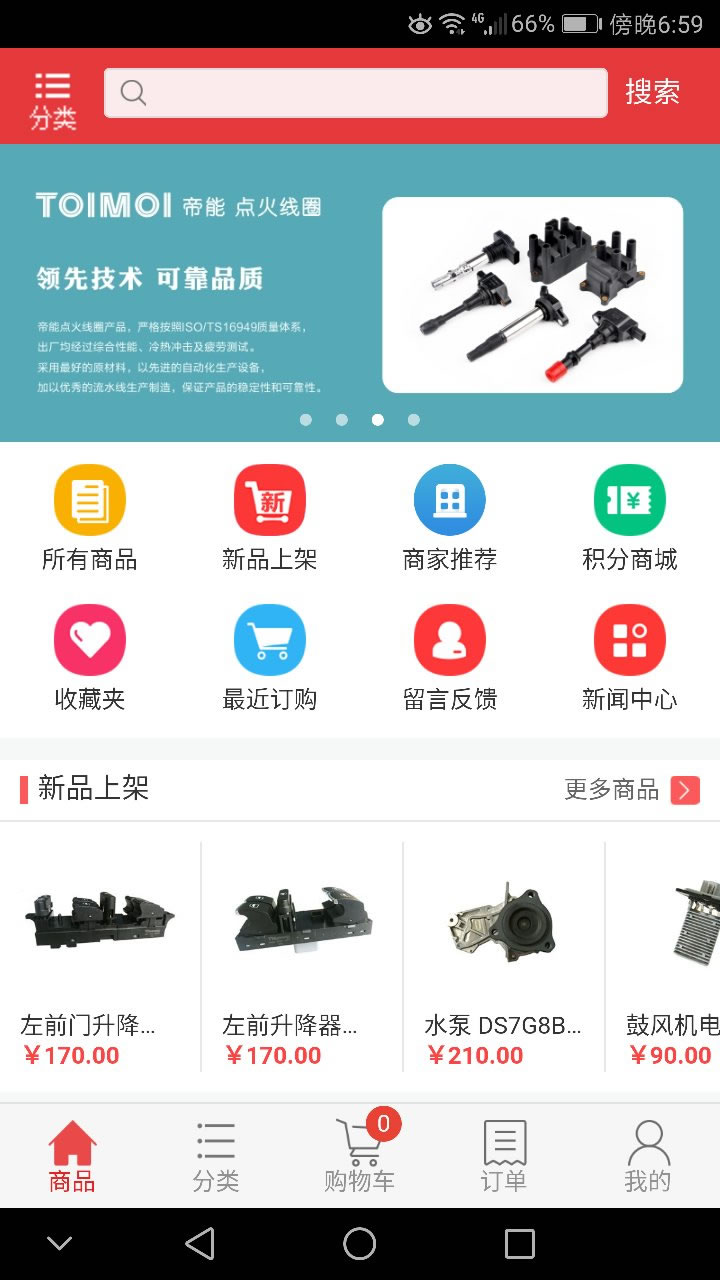Tap 更多商品 to see more products
Screen dimensions: 720x1280
coord(632,790)
